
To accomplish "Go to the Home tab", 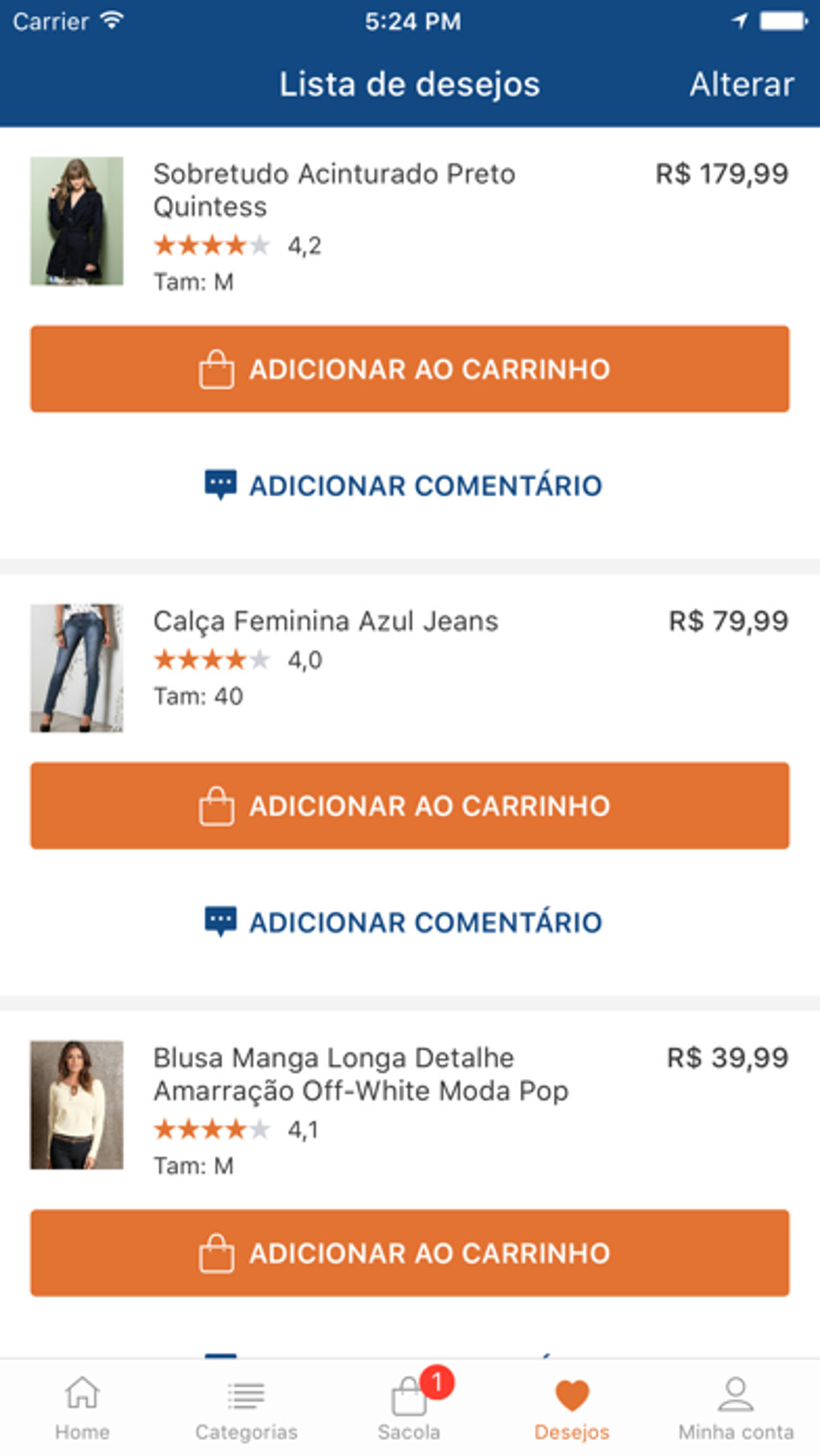I will (82, 1408).
